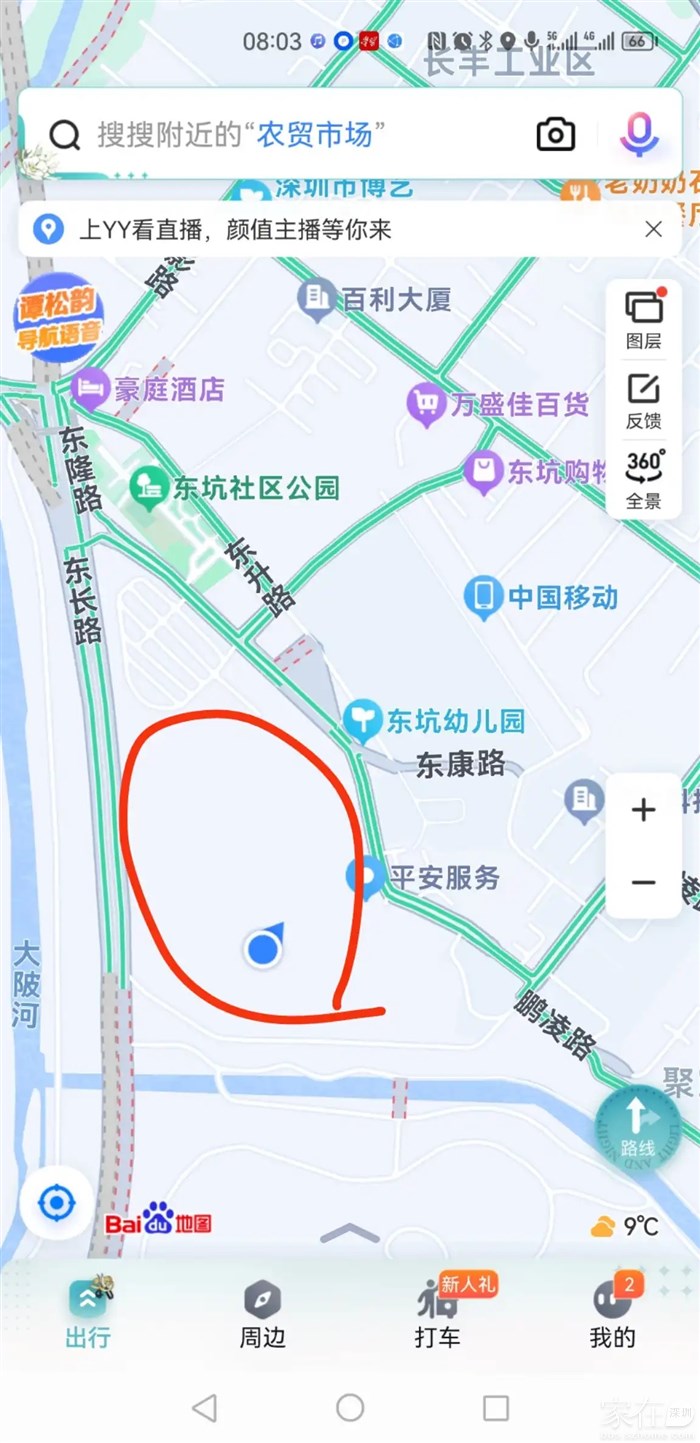Image resolution: width=700 pixels, height=1443 pixels.
Task: Open the 我的 profile tab
Action: 612,1315
